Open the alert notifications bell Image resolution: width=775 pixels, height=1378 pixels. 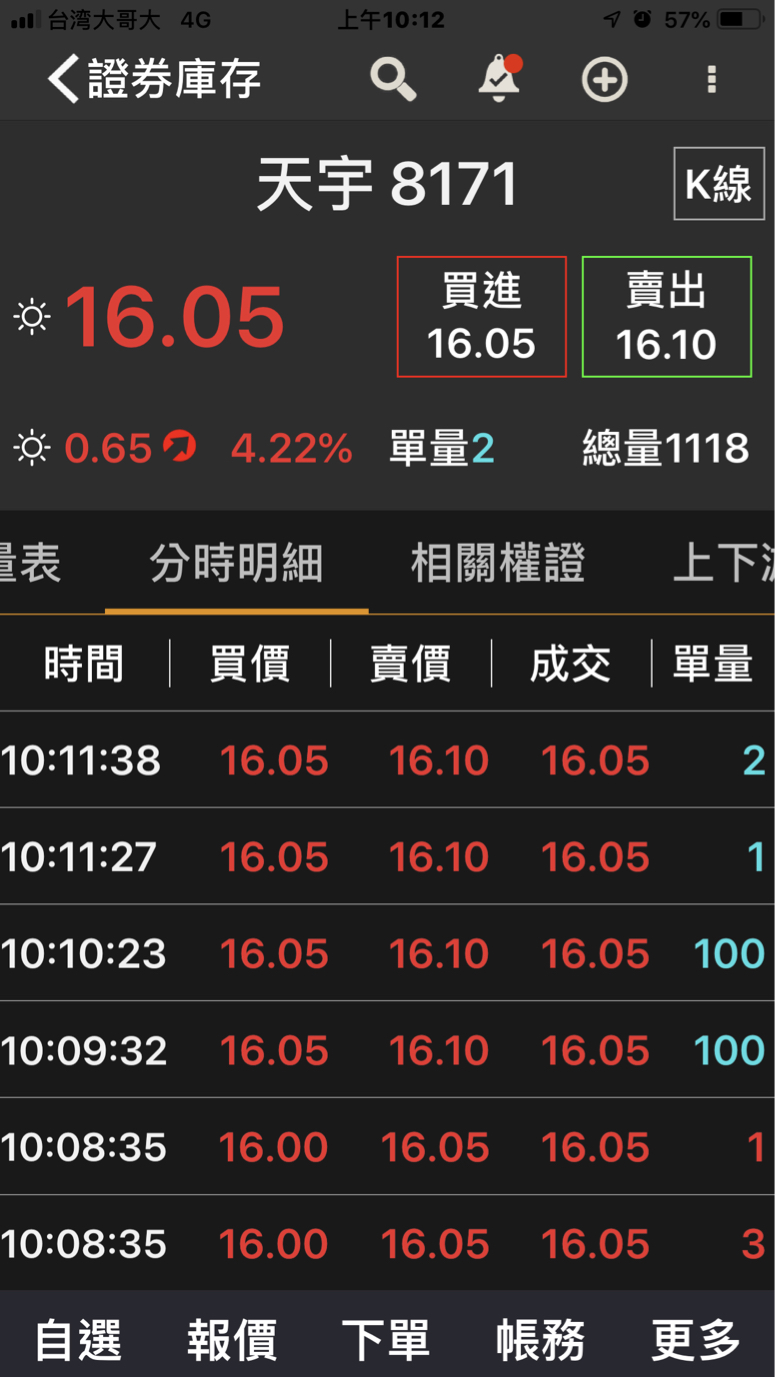[x=499, y=79]
